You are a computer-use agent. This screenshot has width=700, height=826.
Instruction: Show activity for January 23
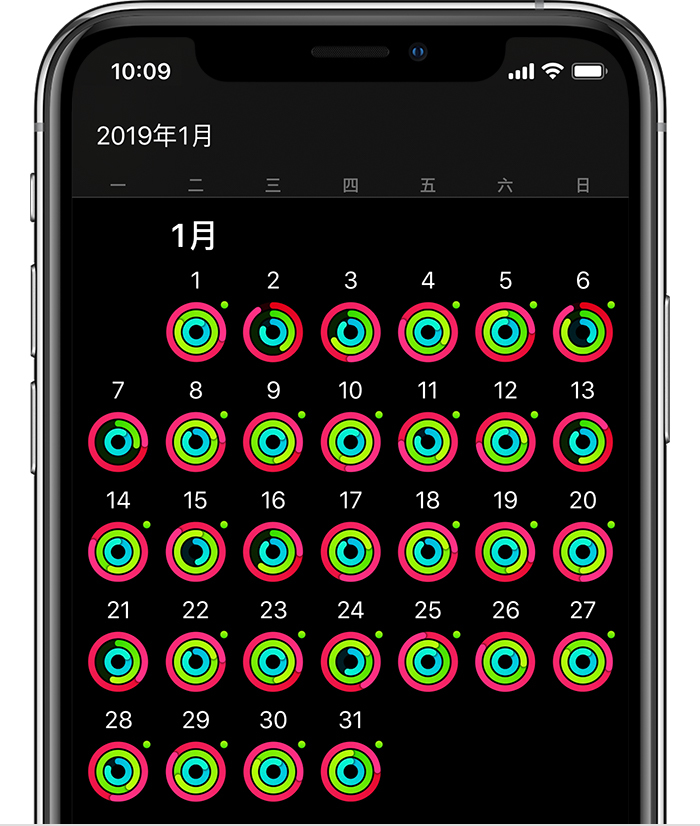point(273,662)
